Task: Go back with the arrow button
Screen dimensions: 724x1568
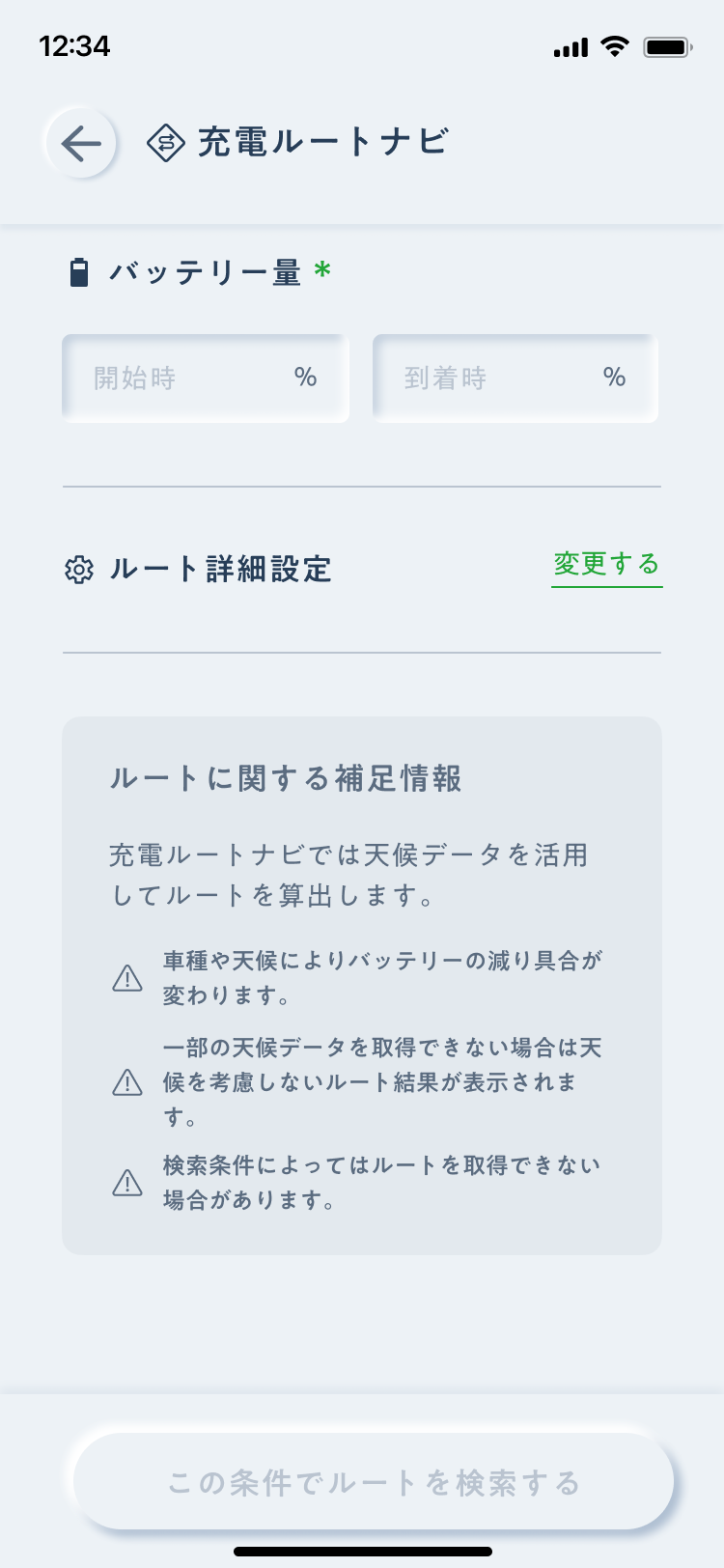Action: click(81, 144)
